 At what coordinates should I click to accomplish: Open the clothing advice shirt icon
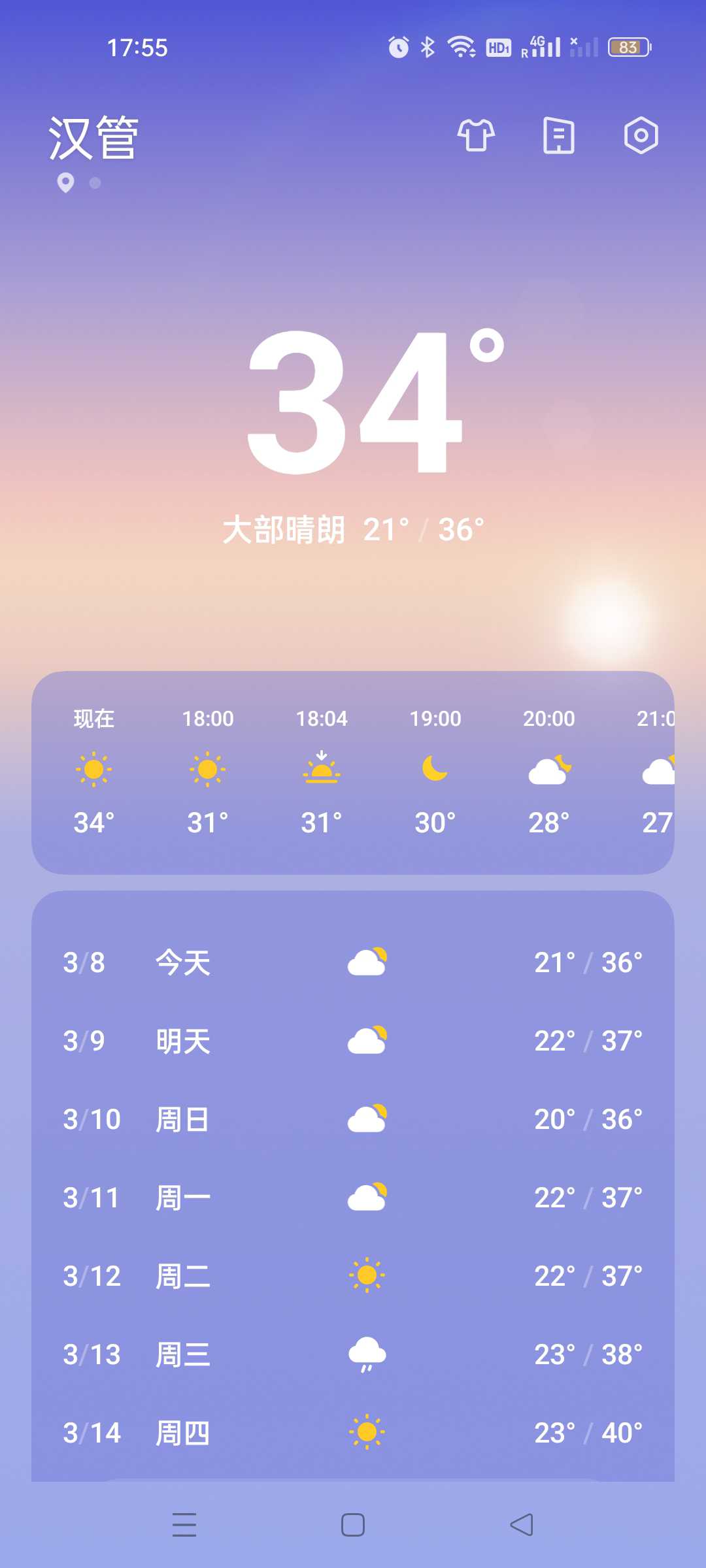click(476, 135)
